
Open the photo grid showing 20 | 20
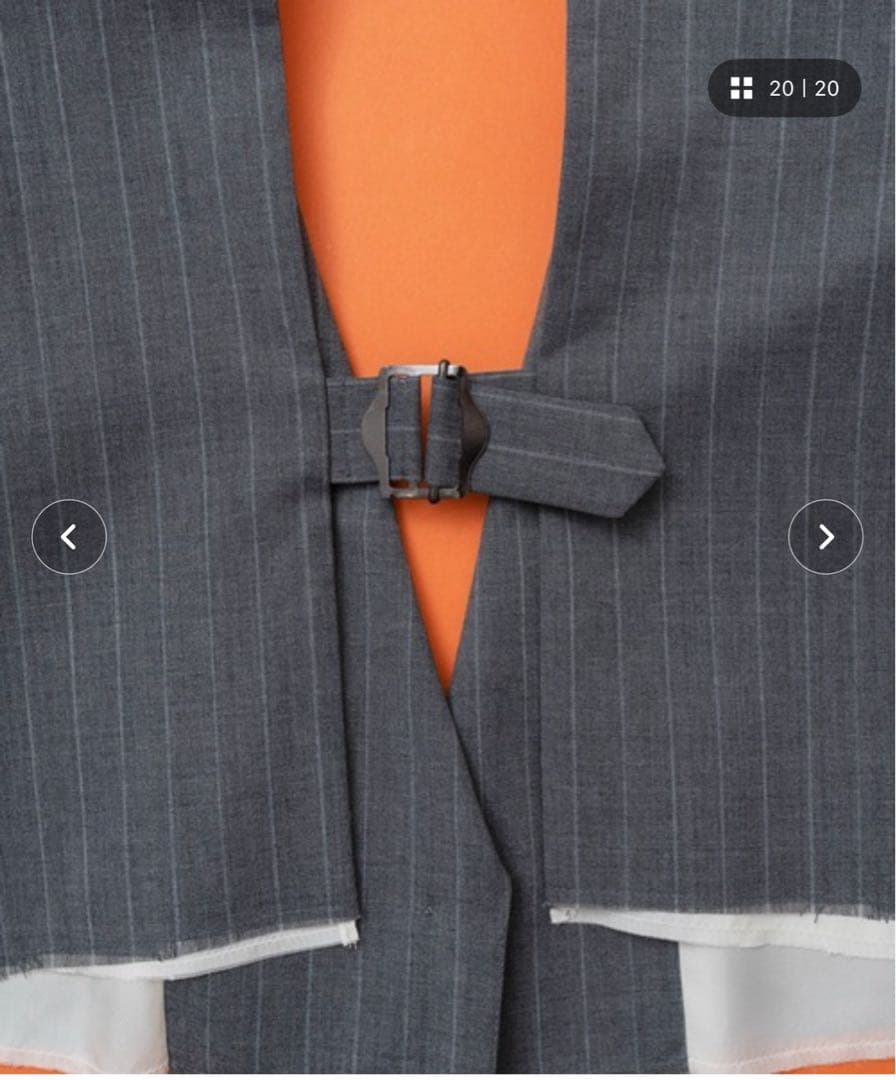pyautogui.click(x=784, y=88)
